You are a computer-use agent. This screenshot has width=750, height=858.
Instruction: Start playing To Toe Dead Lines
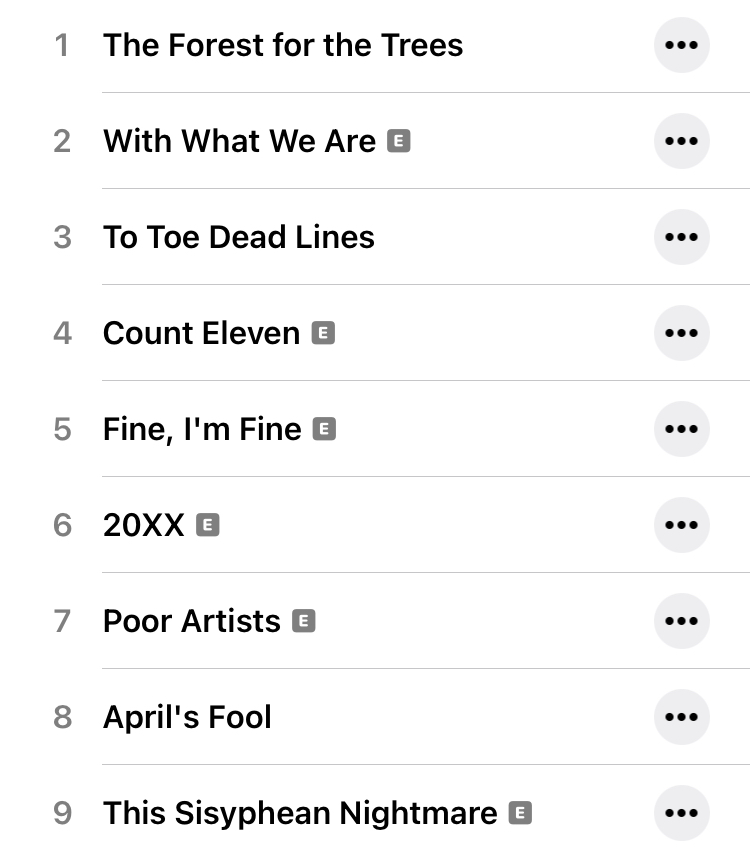tap(239, 237)
